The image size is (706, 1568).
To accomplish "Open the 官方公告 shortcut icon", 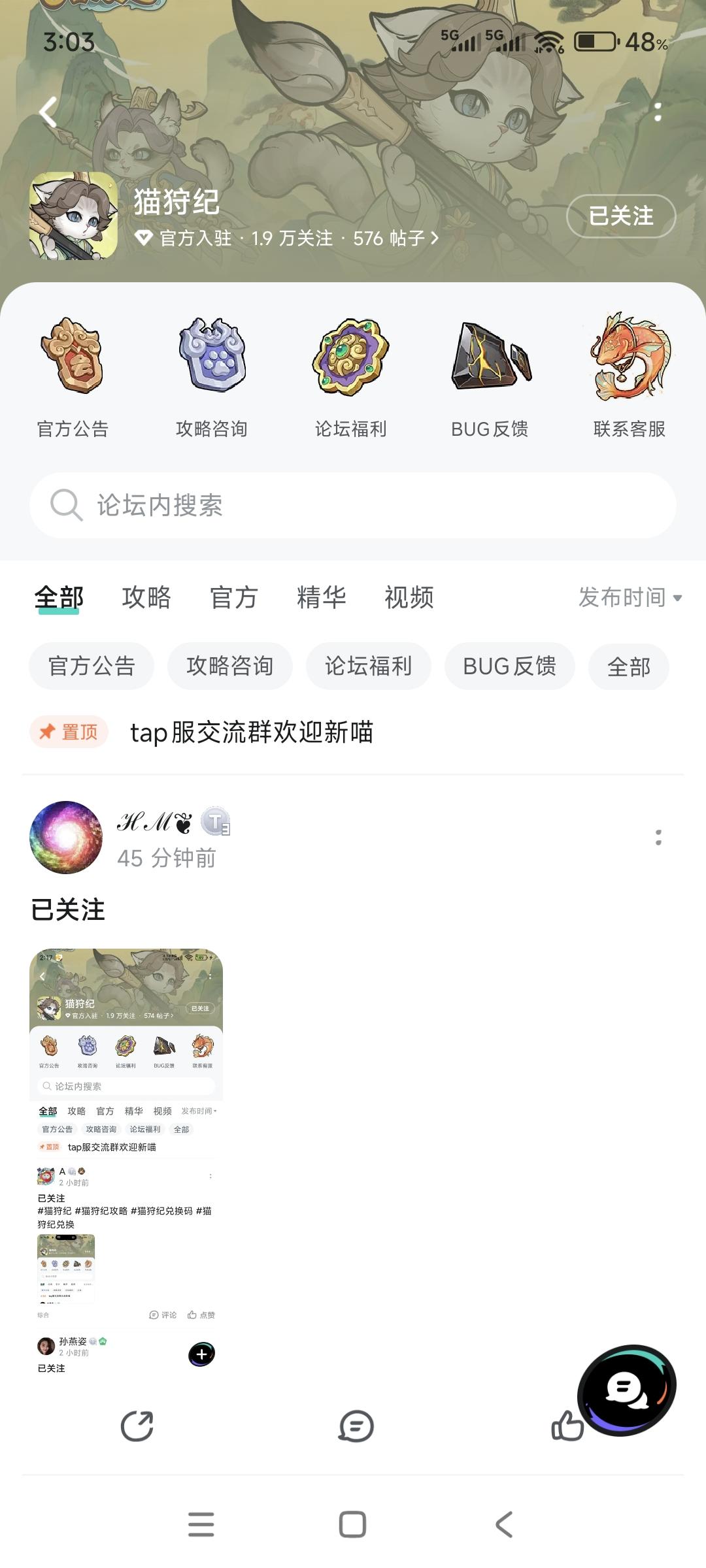I will [x=73, y=356].
